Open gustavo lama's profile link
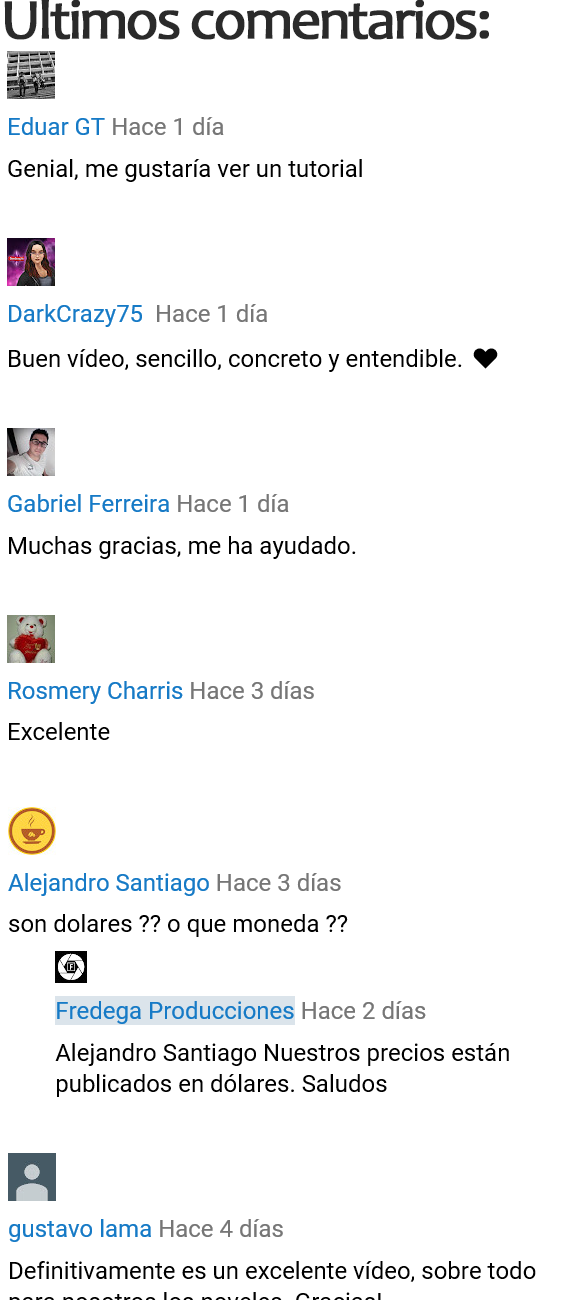 [x=80, y=1229]
